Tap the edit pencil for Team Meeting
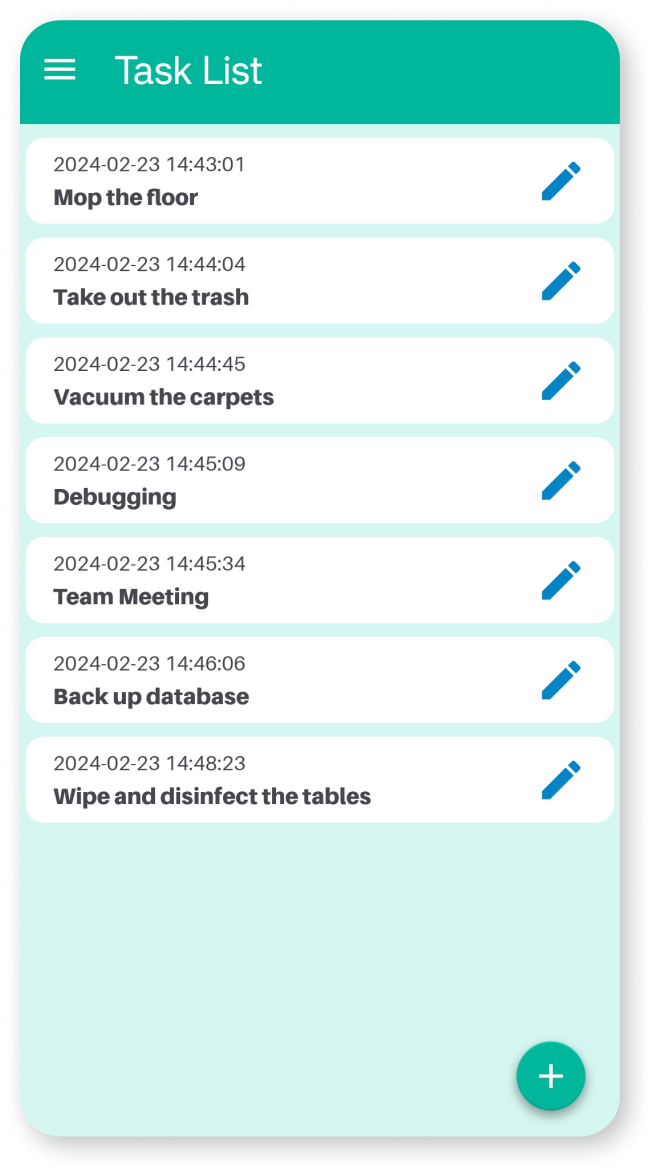Viewport: 656px width, 1173px height. coord(561,581)
